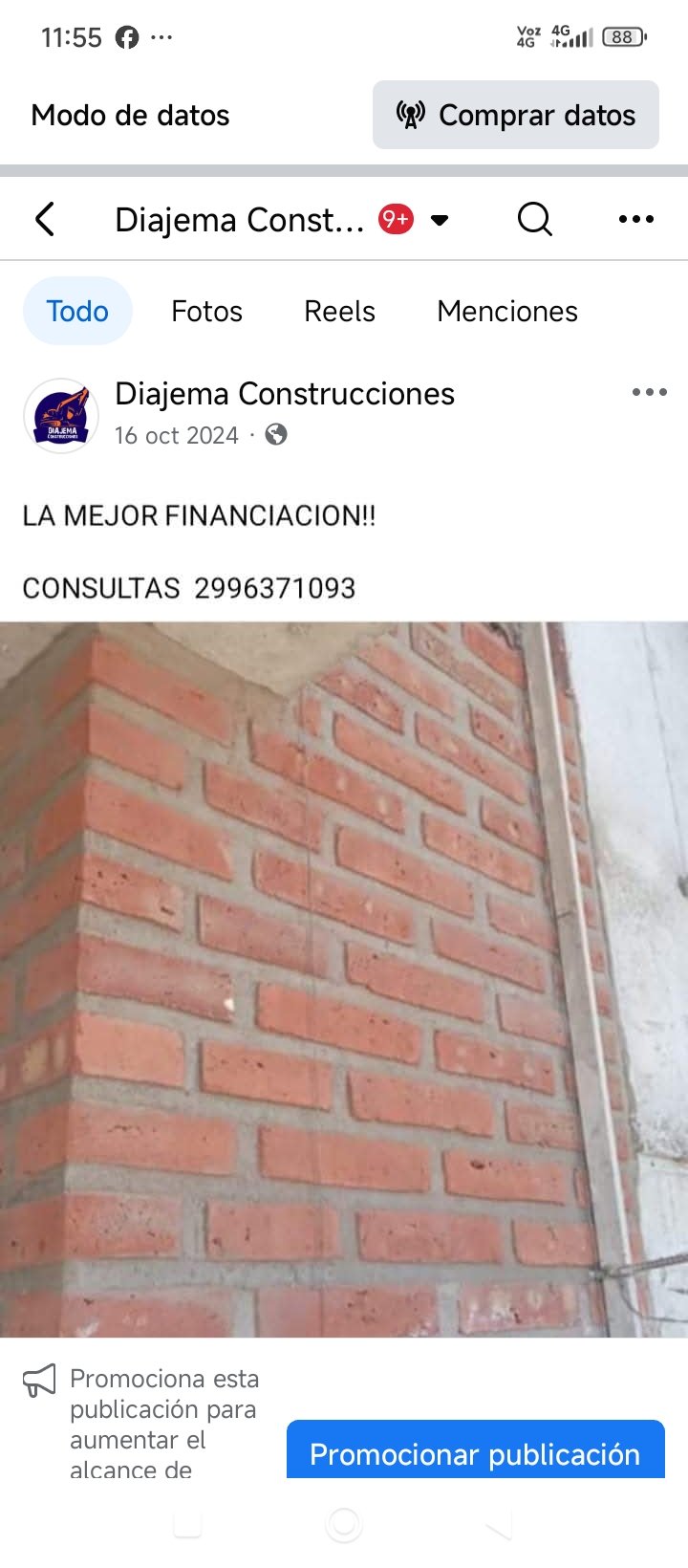Open the Diajema Construcciones profile picture
The width and height of the screenshot is (688, 1568).
click(x=61, y=416)
